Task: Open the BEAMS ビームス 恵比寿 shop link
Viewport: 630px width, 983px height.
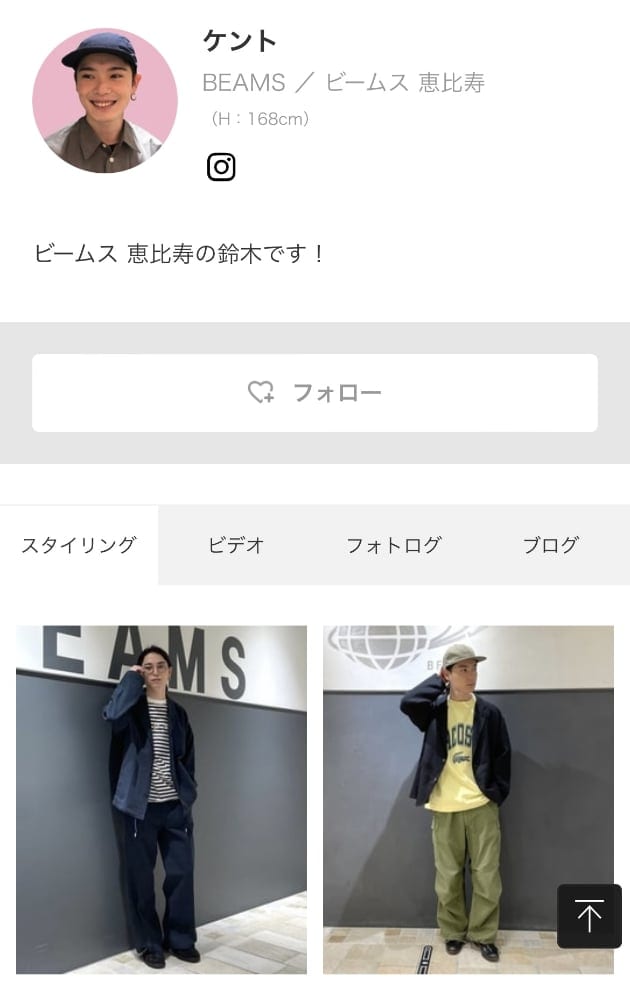Action: pos(343,83)
